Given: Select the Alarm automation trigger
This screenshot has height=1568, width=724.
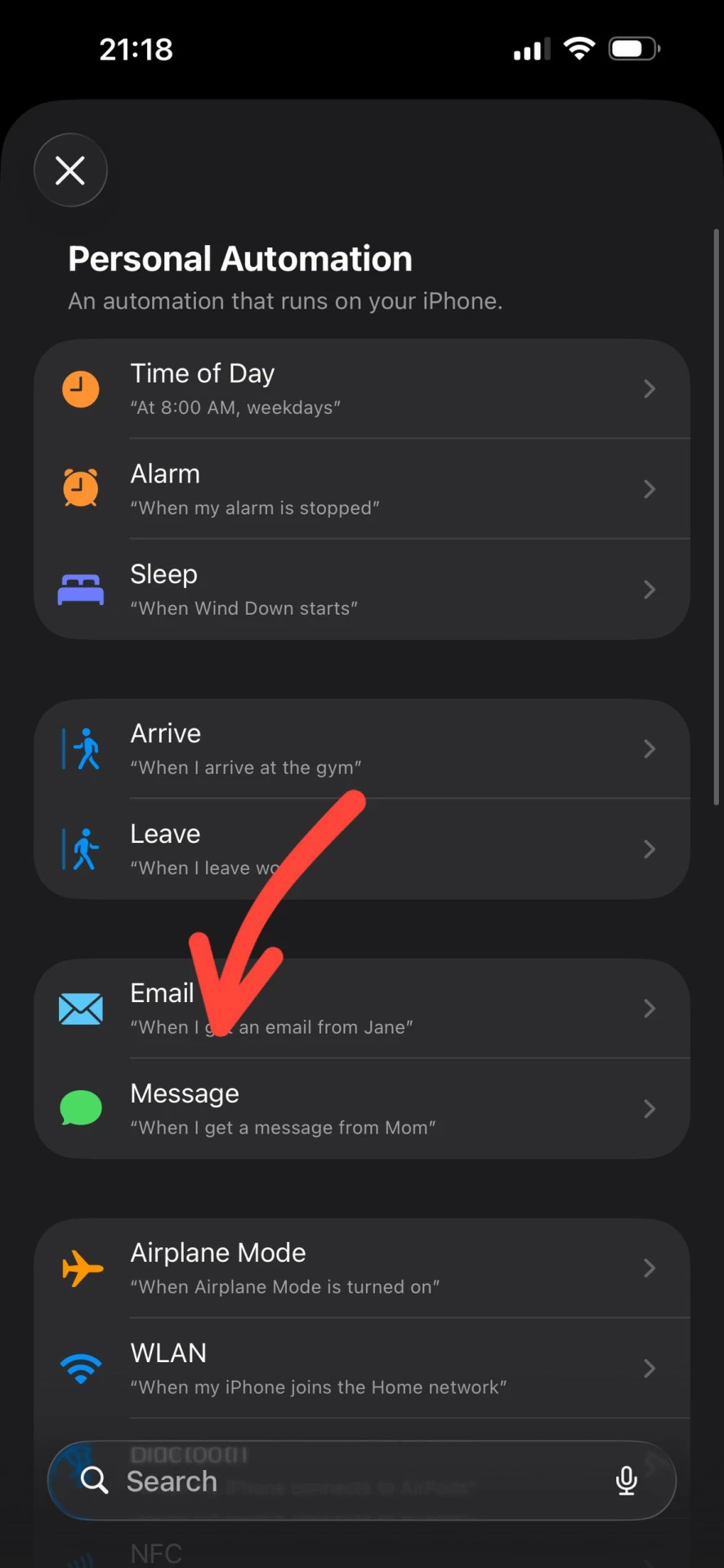Looking at the screenshot, I should 362,489.
